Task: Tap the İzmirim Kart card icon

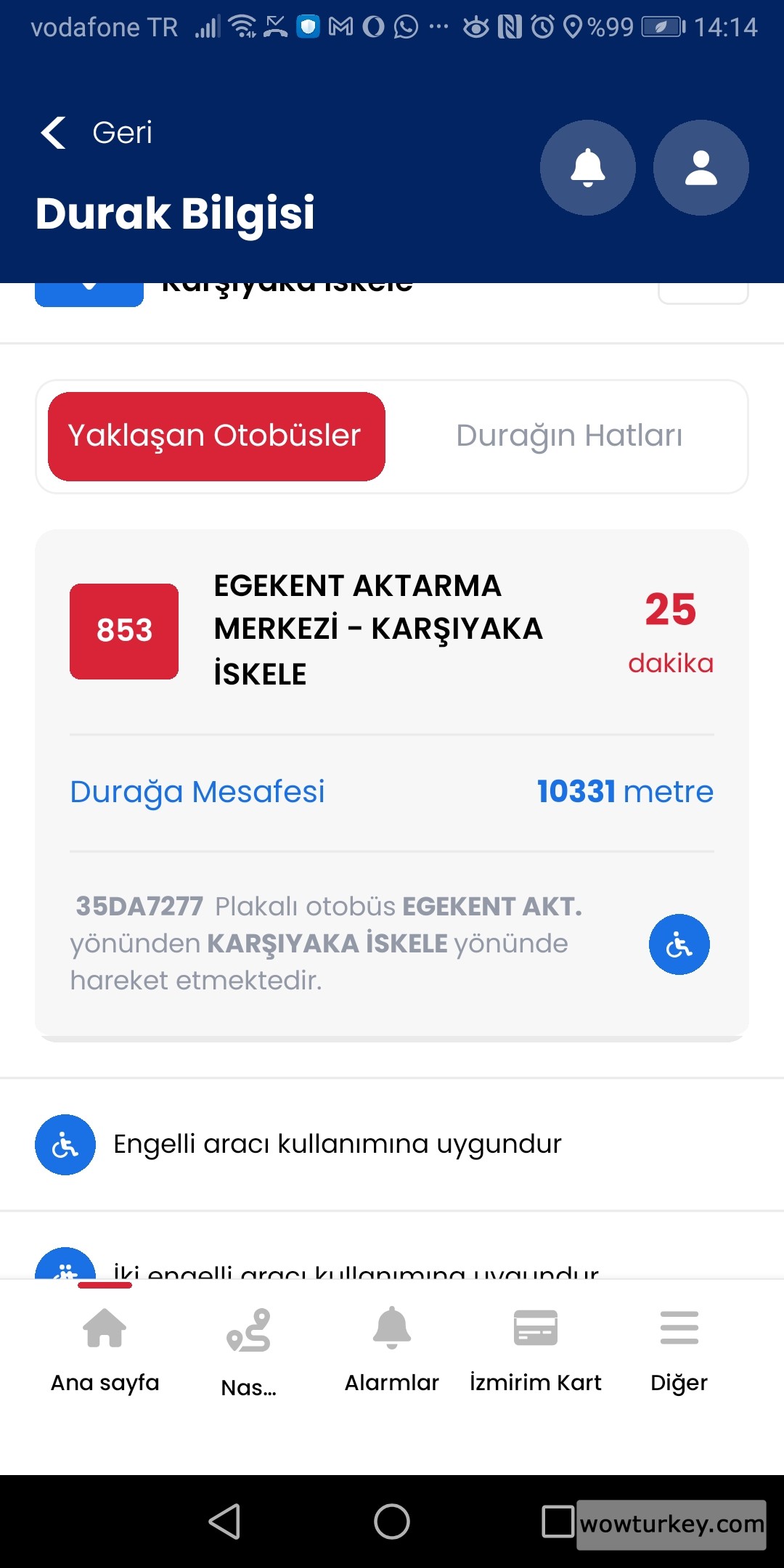Action: tap(536, 1328)
